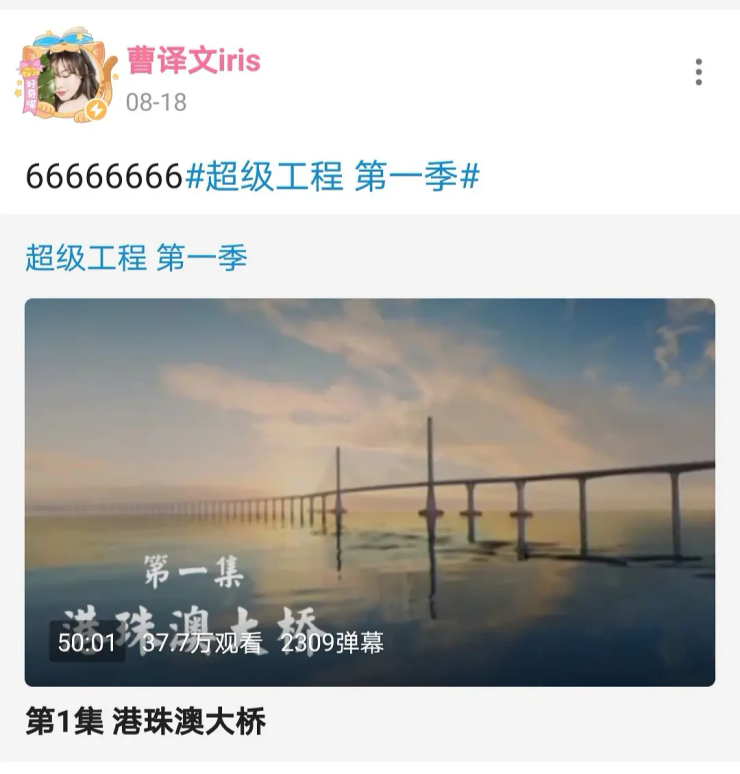
Task: Play the 港珠澳大桥 episode video
Action: 369,491
